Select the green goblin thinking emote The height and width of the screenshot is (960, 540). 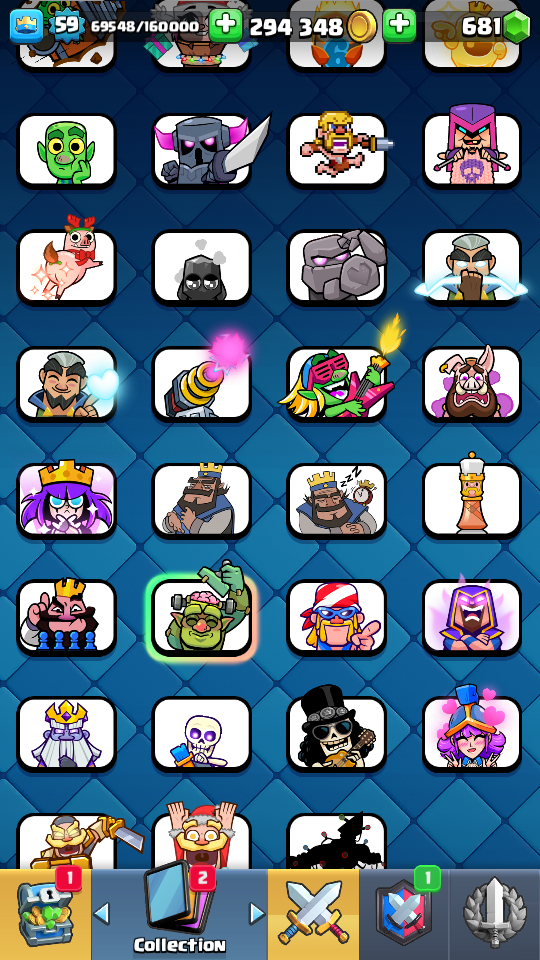pyautogui.click(x=66, y=151)
